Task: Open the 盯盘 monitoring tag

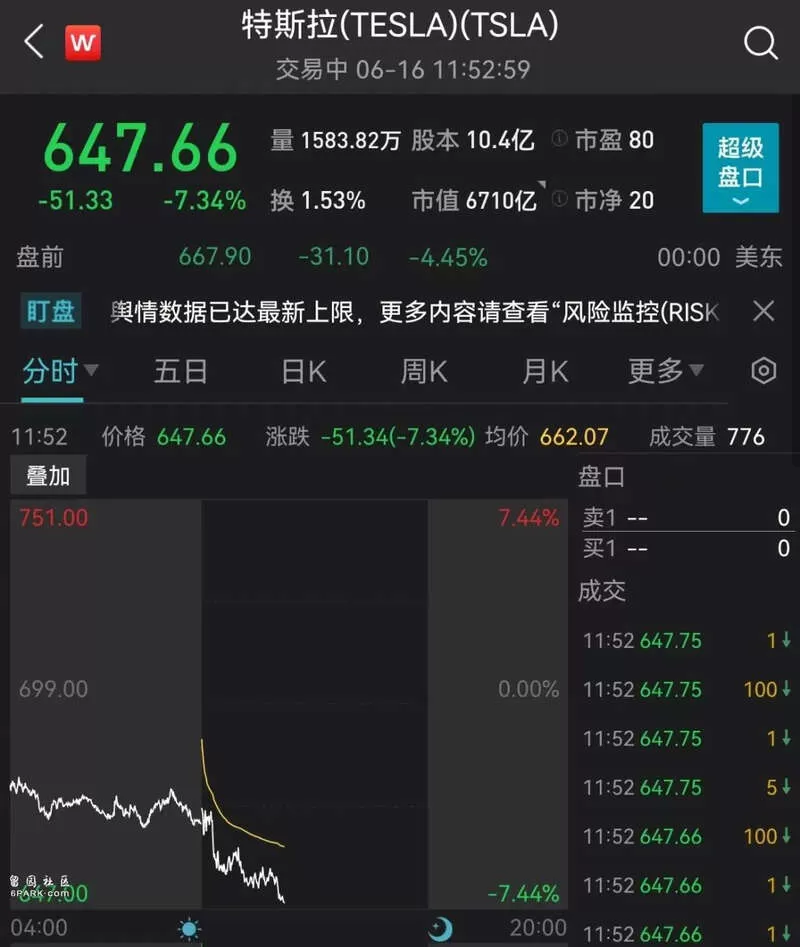Action: [51, 312]
